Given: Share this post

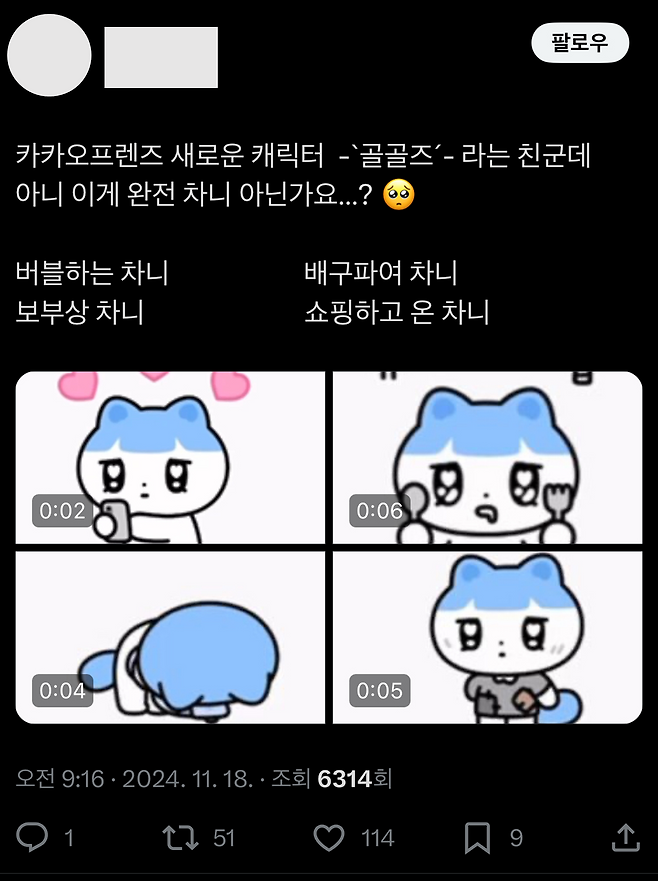Looking at the screenshot, I should coord(625,837).
